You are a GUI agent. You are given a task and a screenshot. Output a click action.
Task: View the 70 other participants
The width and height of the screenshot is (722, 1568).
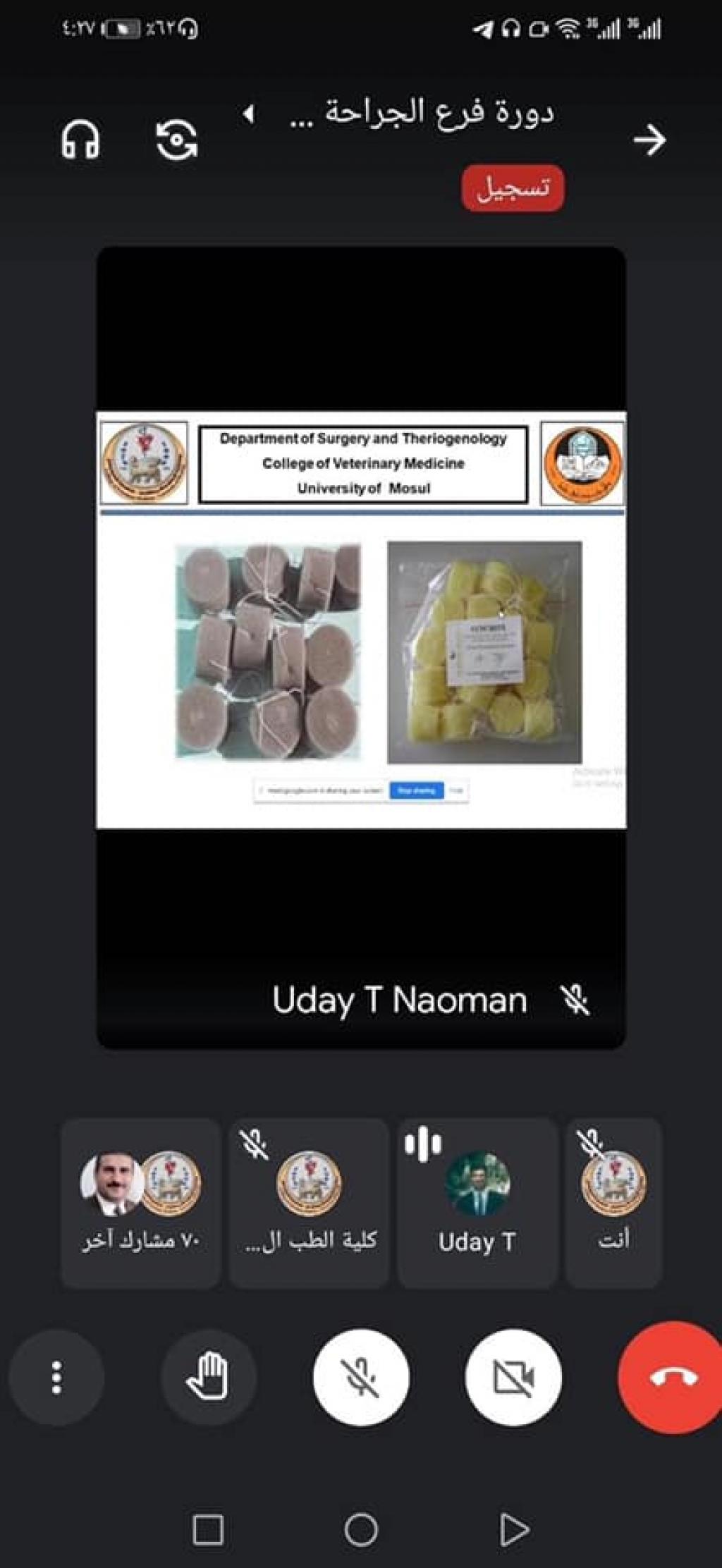(x=140, y=1203)
